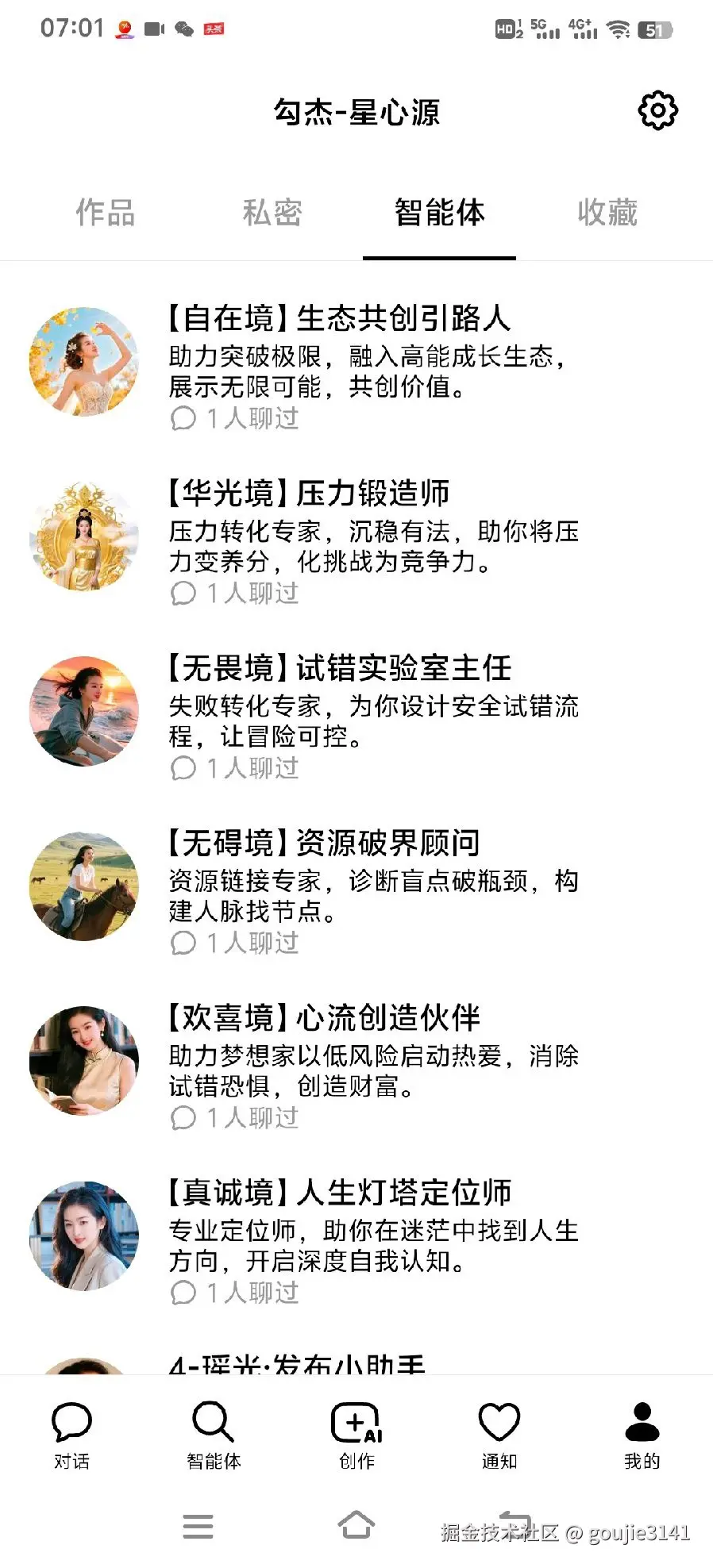Image resolution: width=713 pixels, height=1568 pixels.
Task: Select the 智能体 top tab
Action: pos(439,213)
